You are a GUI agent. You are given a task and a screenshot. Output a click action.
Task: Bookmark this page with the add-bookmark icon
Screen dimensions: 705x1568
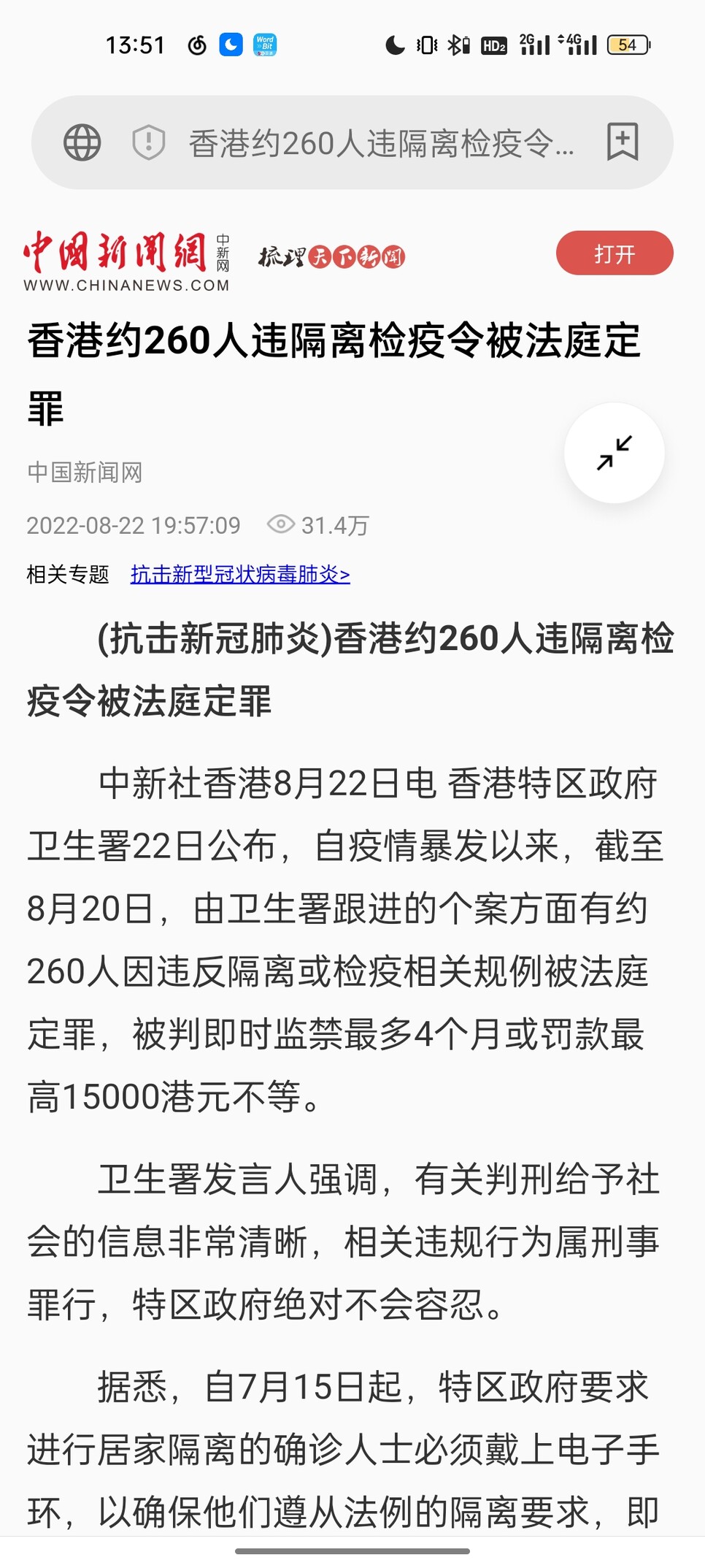tap(623, 142)
